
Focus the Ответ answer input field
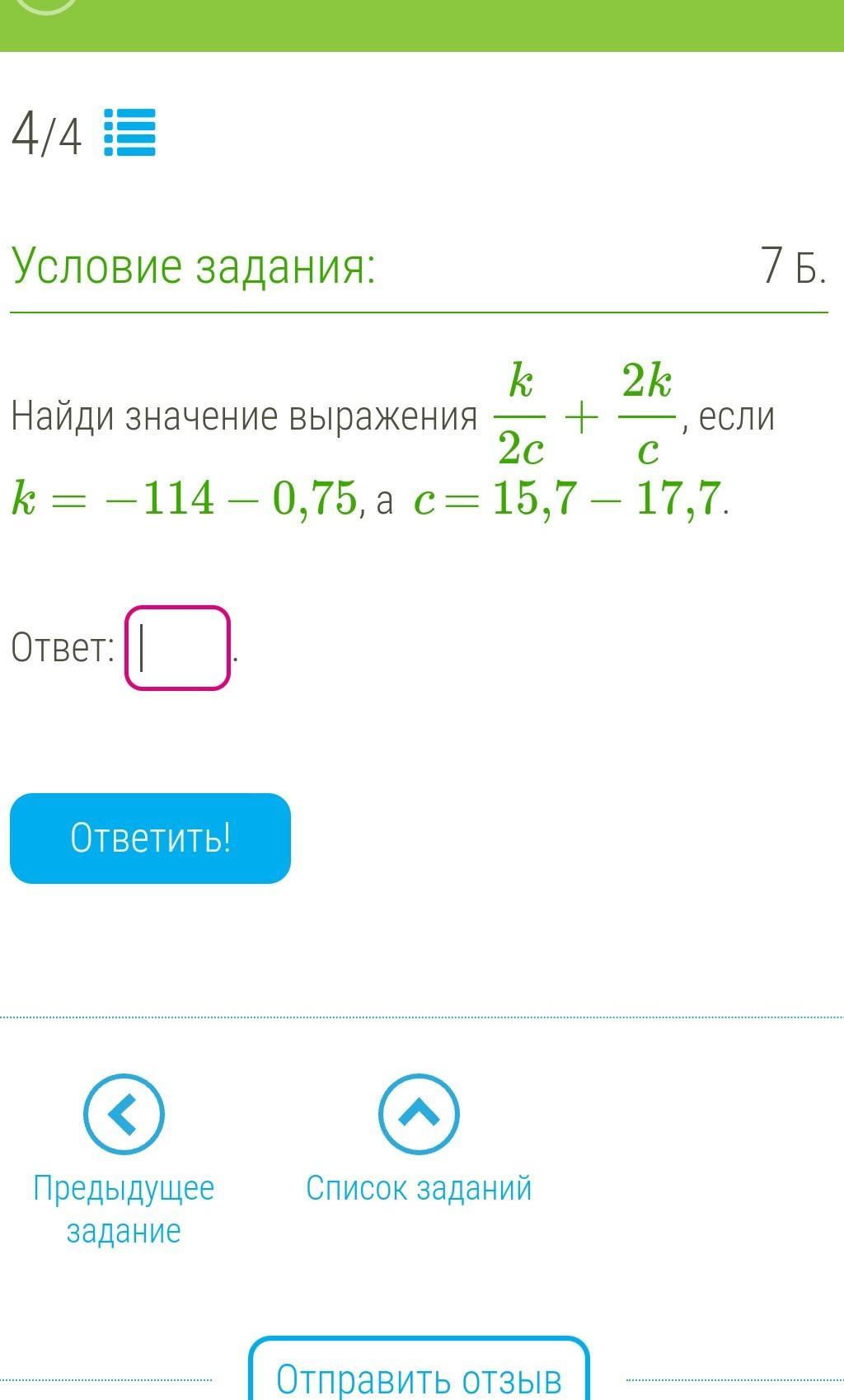tap(177, 648)
